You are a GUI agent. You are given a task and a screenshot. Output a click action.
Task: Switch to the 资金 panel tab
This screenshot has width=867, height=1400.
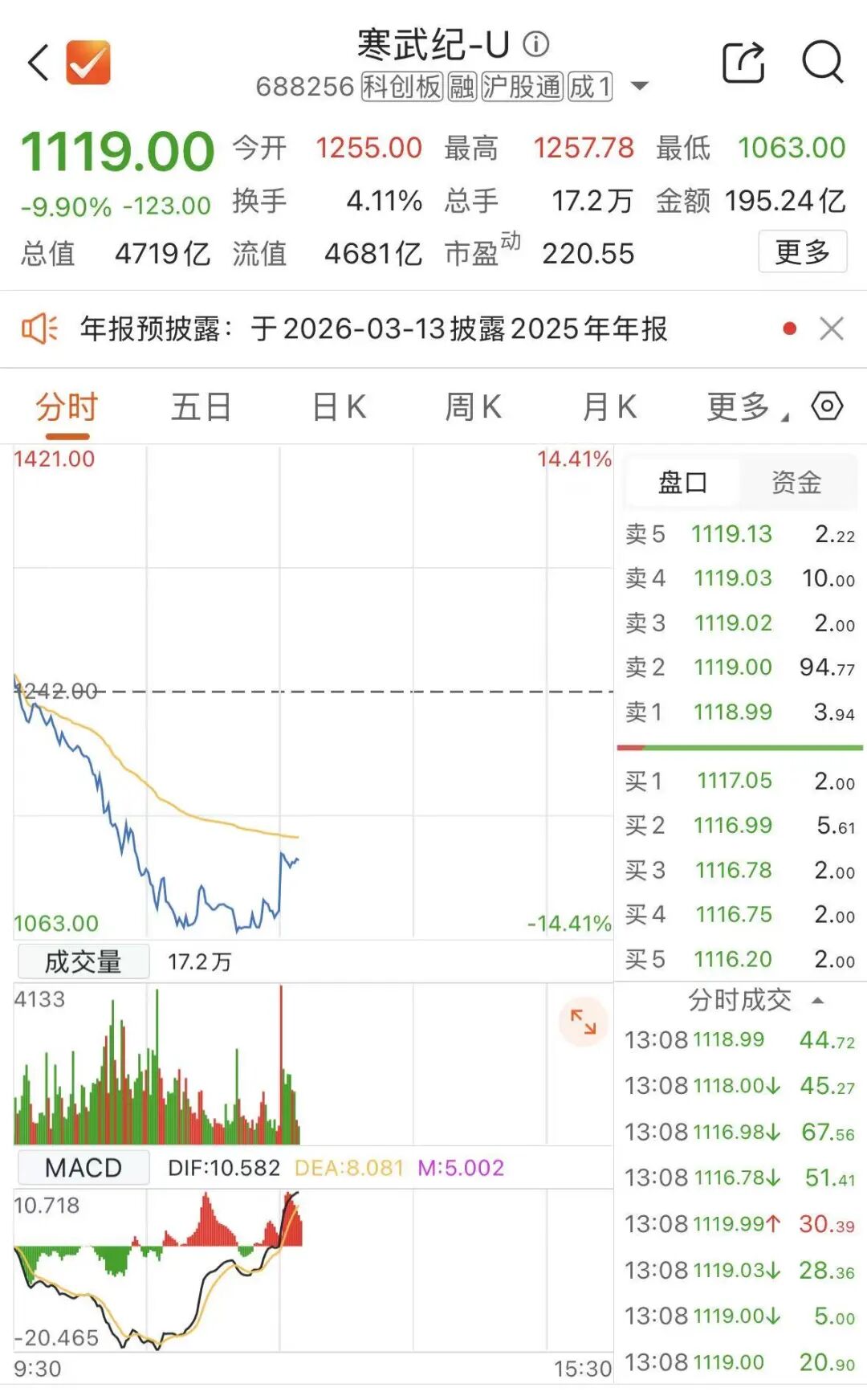click(x=796, y=483)
